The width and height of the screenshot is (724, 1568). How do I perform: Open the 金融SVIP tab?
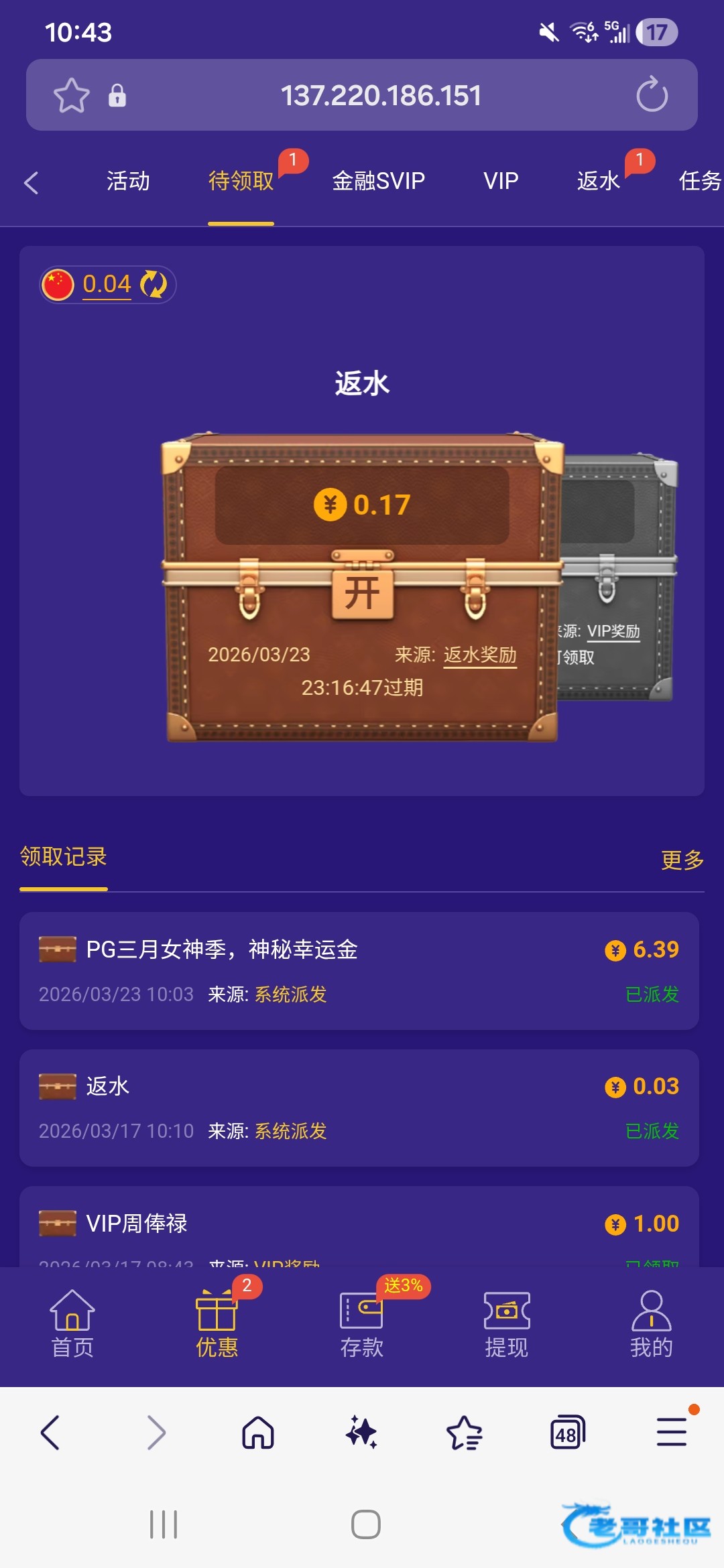click(x=379, y=181)
